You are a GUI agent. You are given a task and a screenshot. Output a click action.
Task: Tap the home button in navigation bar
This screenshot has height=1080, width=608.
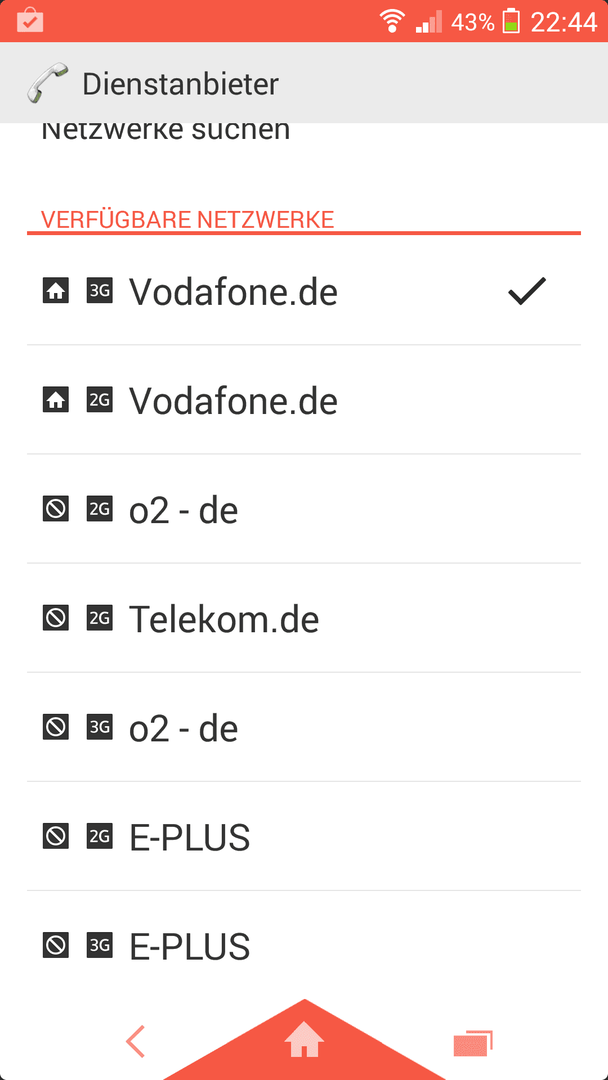coord(304,1040)
